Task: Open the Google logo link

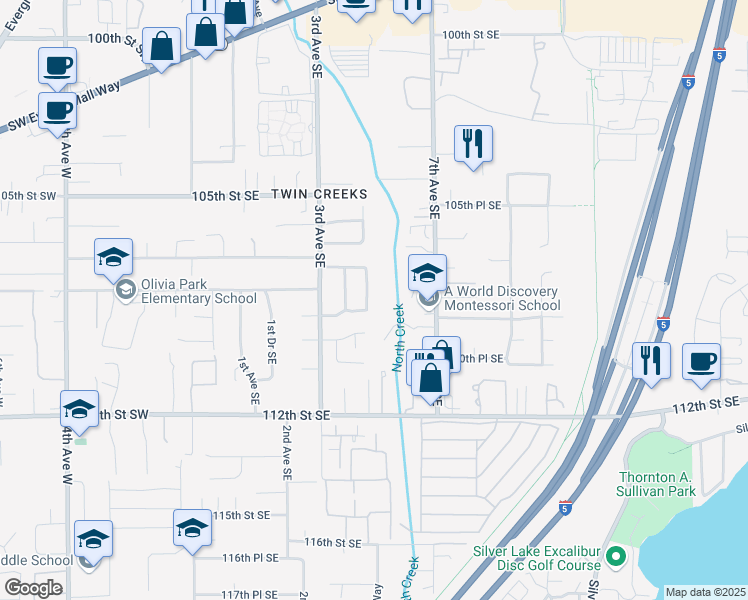Action: click(x=33, y=588)
